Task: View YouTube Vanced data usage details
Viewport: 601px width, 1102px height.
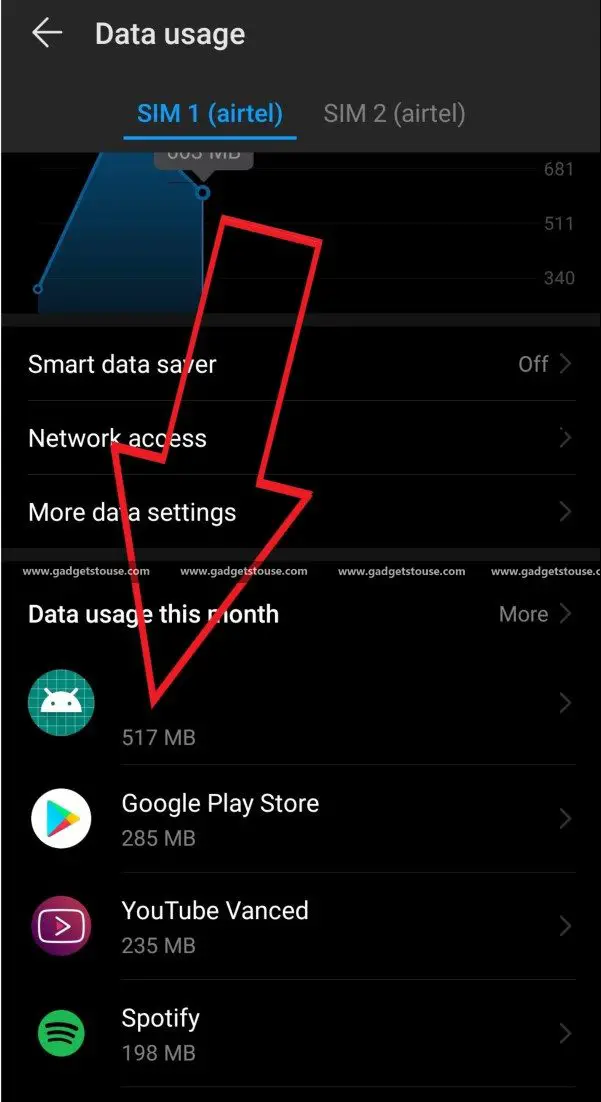Action: (x=301, y=926)
